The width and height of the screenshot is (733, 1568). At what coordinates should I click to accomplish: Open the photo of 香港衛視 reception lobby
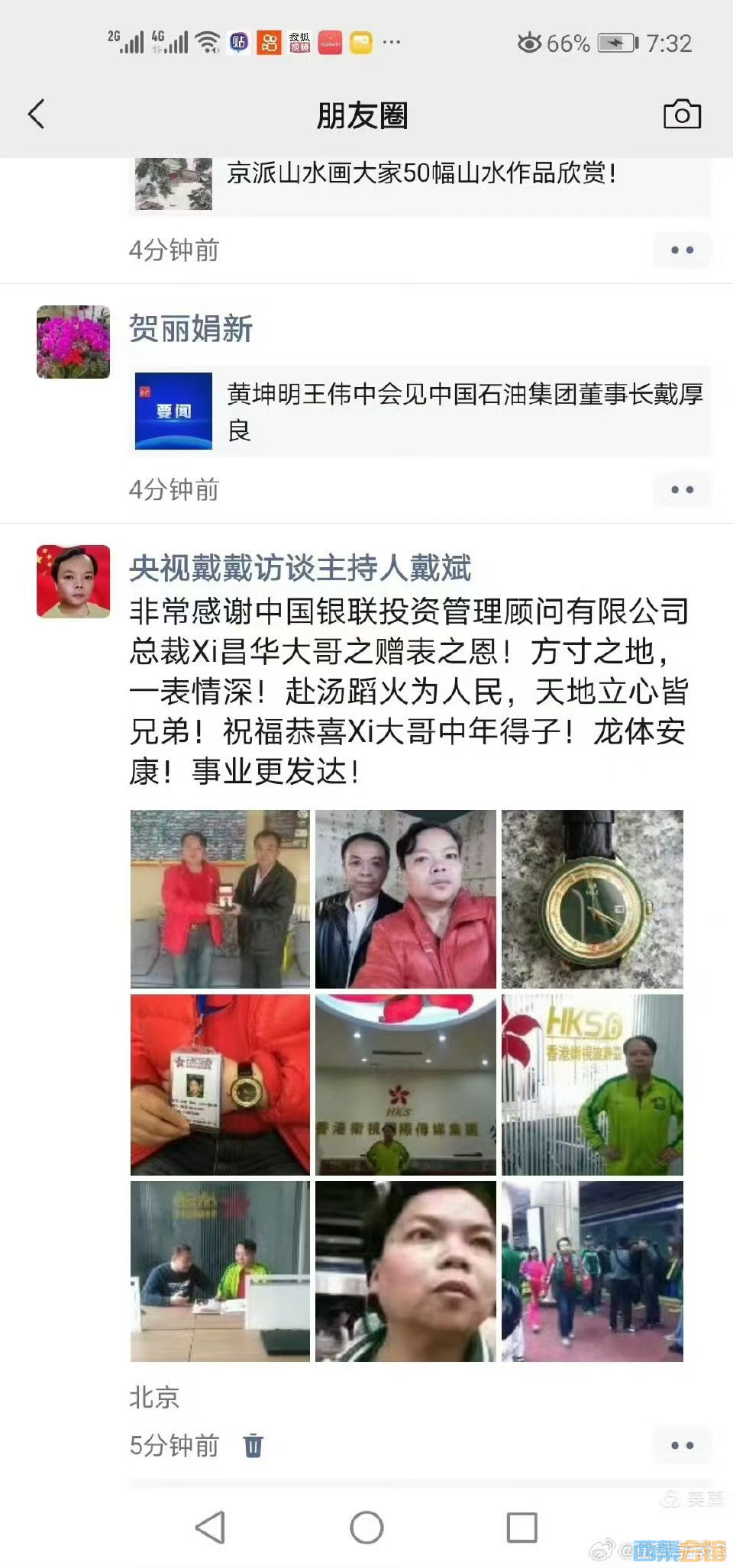[405, 1085]
